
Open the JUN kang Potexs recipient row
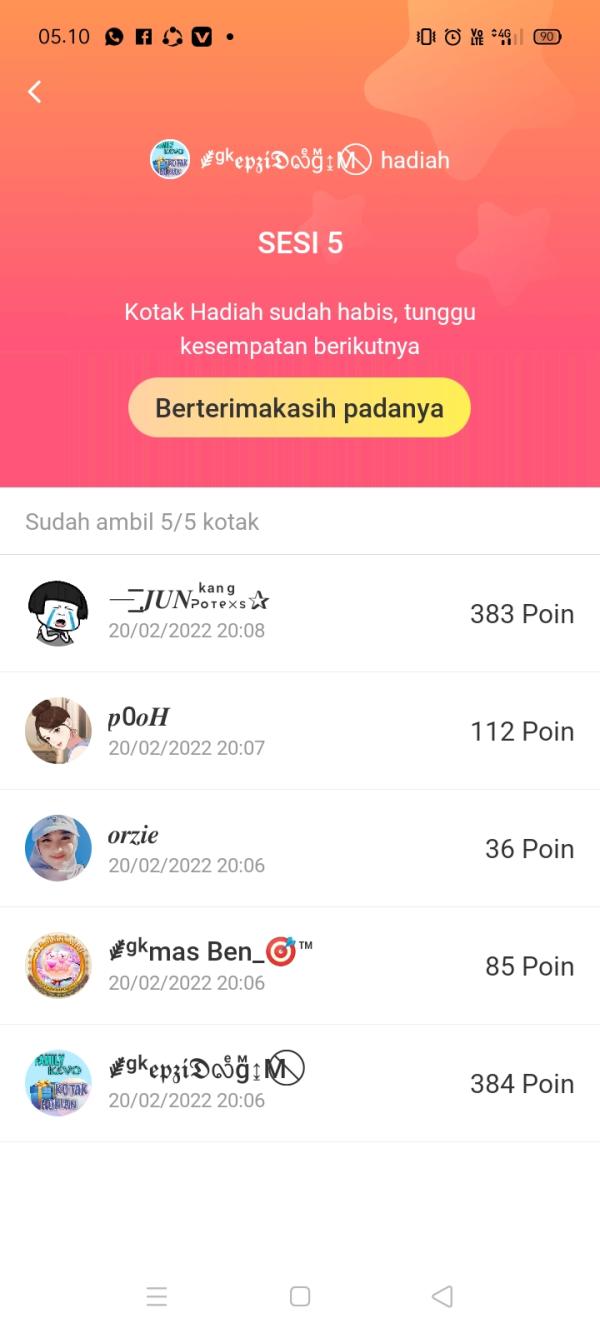point(300,614)
